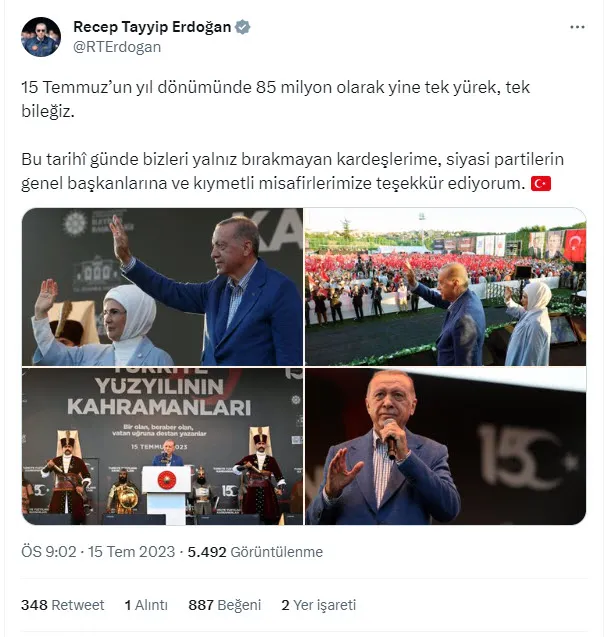The width and height of the screenshot is (614, 637).
Task: Open the Yüzyılının Kahramanları stage photo
Action: coord(162,447)
